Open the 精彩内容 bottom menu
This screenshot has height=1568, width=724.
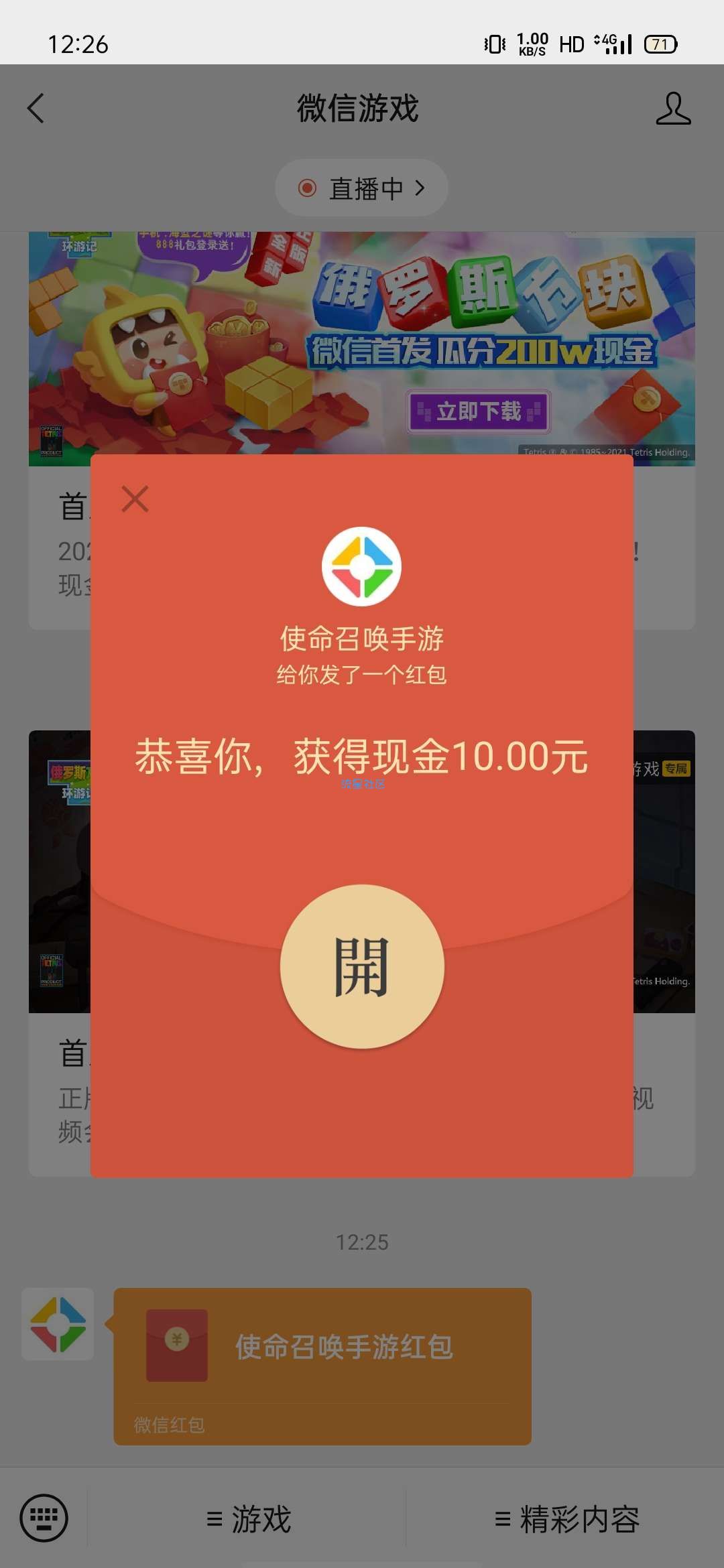566,1519
